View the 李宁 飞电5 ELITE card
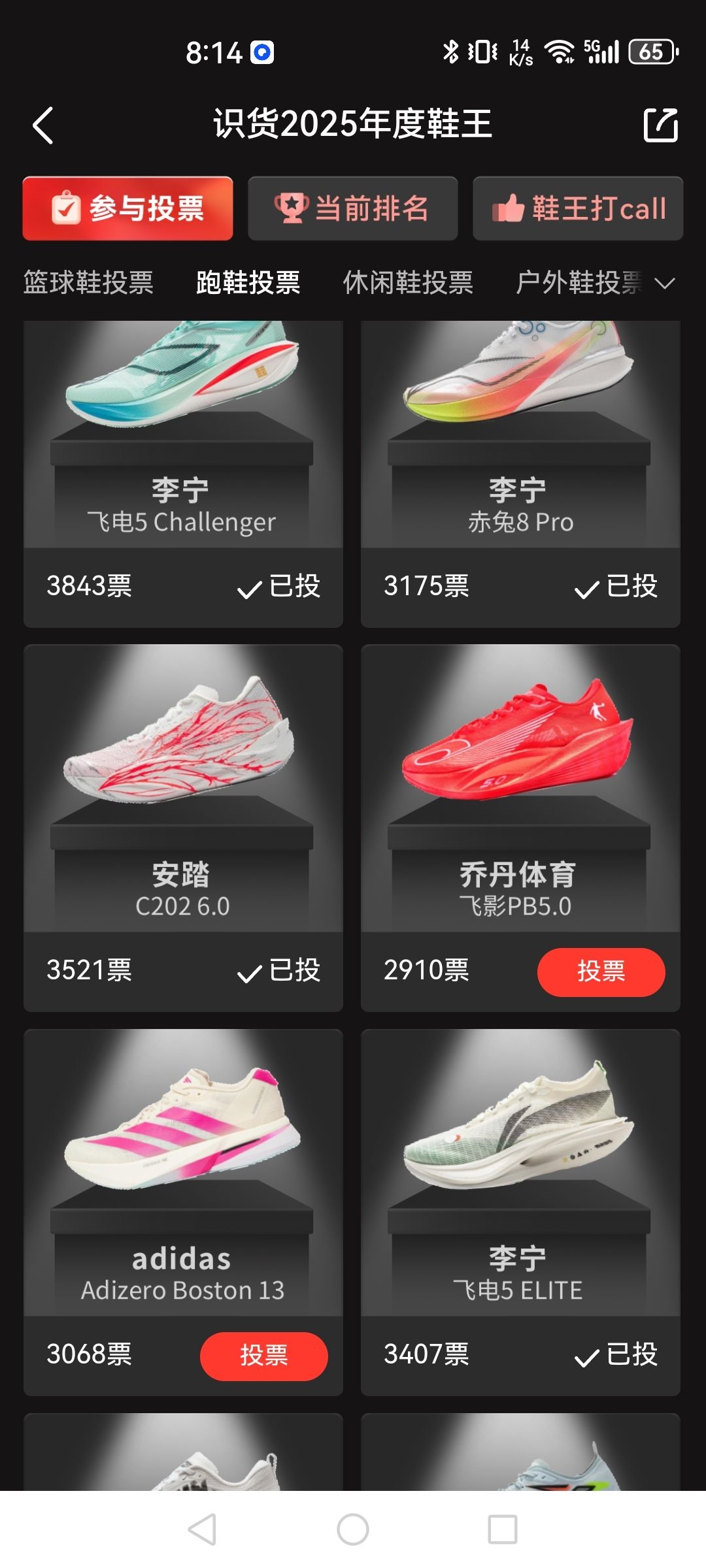 coord(520,1176)
